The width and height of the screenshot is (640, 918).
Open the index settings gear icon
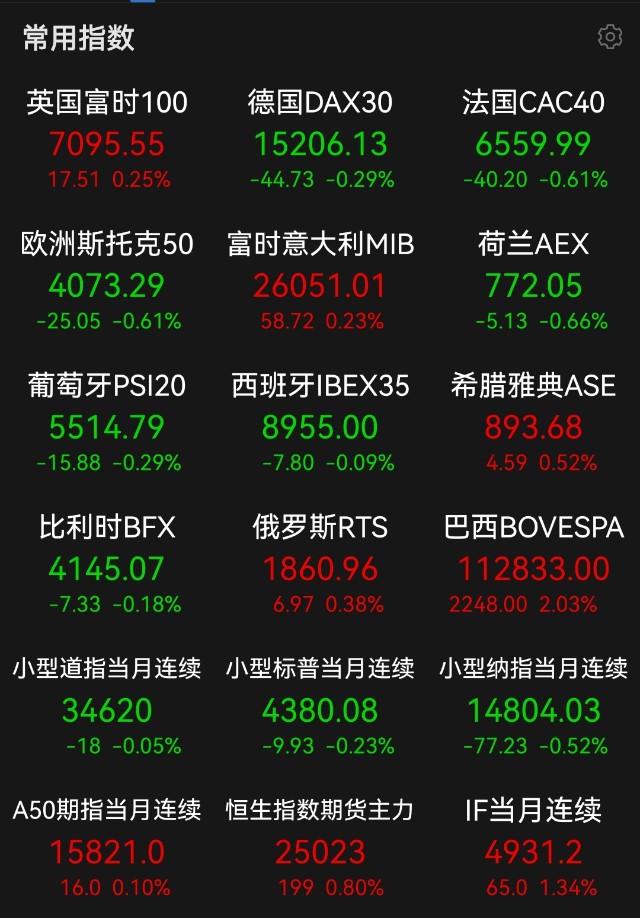pyautogui.click(x=610, y=37)
